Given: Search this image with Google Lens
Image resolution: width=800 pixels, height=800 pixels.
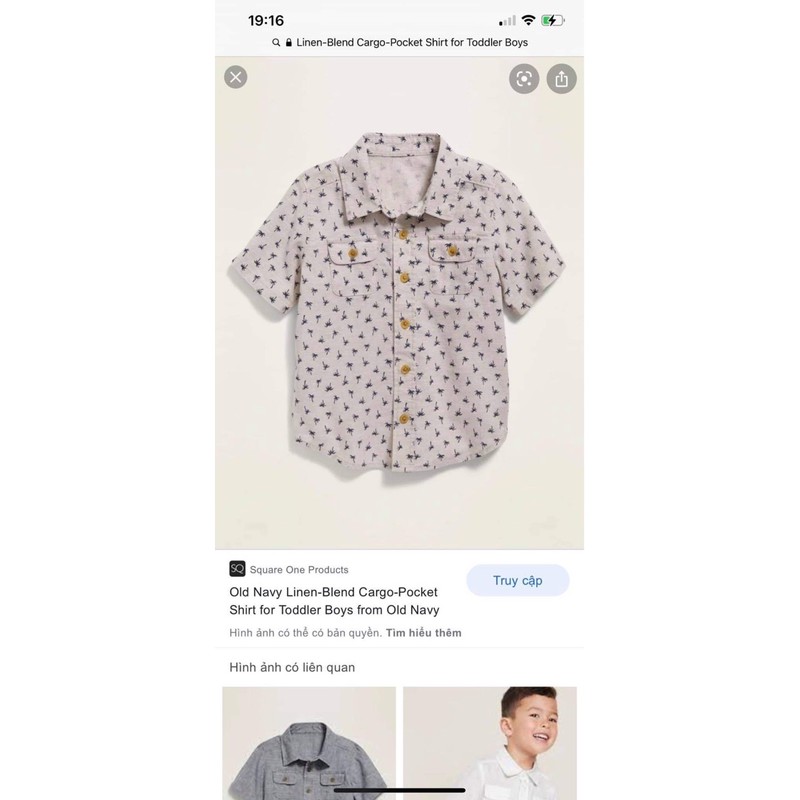Looking at the screenshot, I should tap(524, 79).
